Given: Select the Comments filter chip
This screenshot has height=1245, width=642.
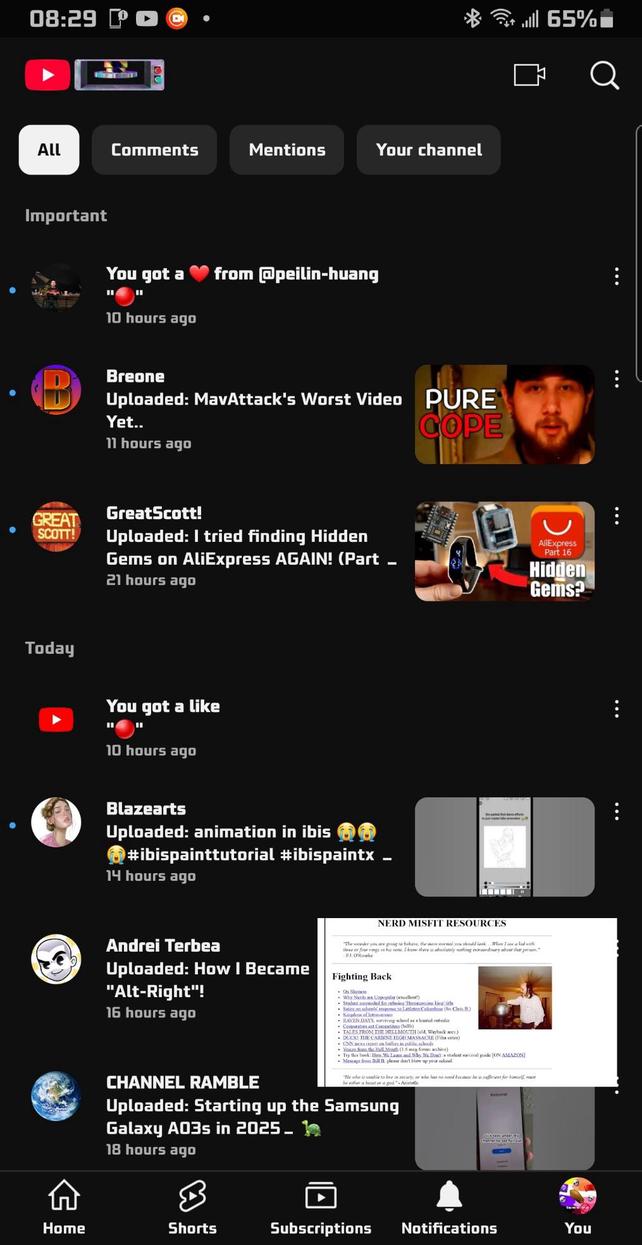Looking at the screenshot, I should 154,150.
